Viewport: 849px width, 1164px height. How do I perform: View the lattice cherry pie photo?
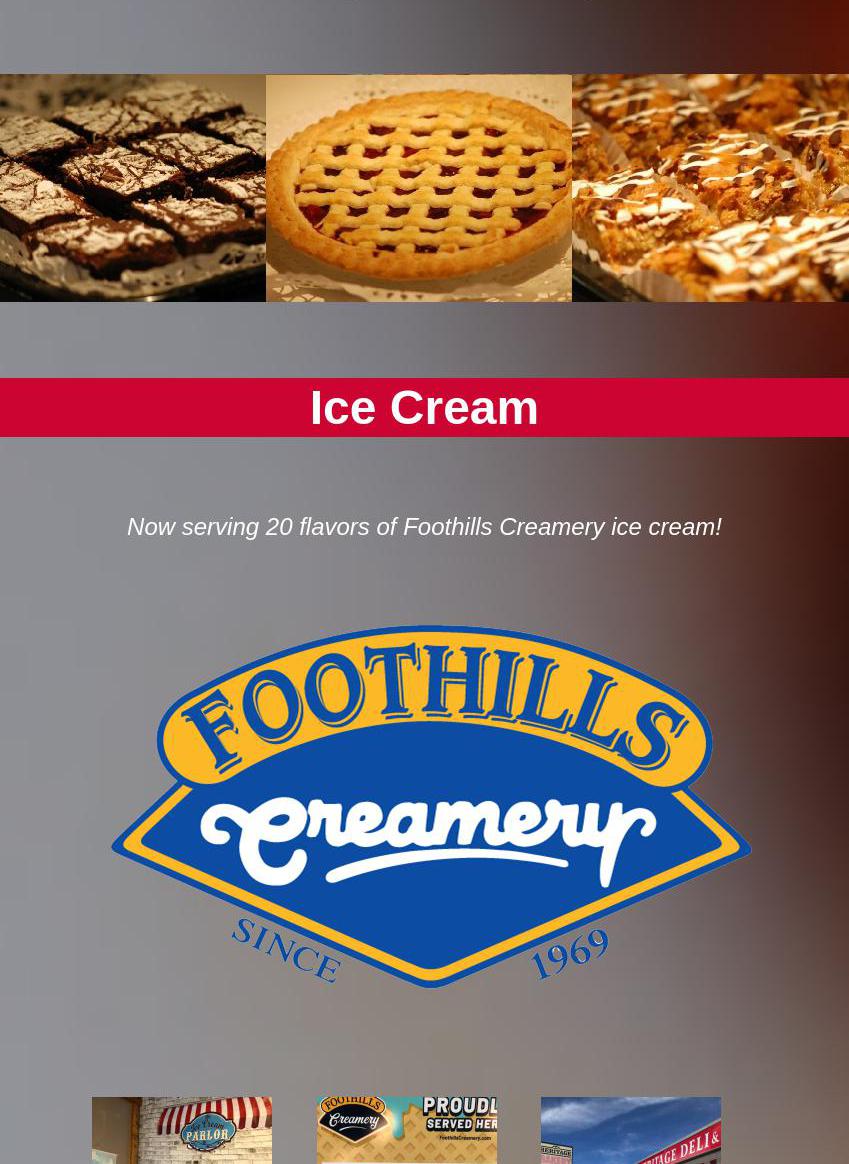coord(418,188)
